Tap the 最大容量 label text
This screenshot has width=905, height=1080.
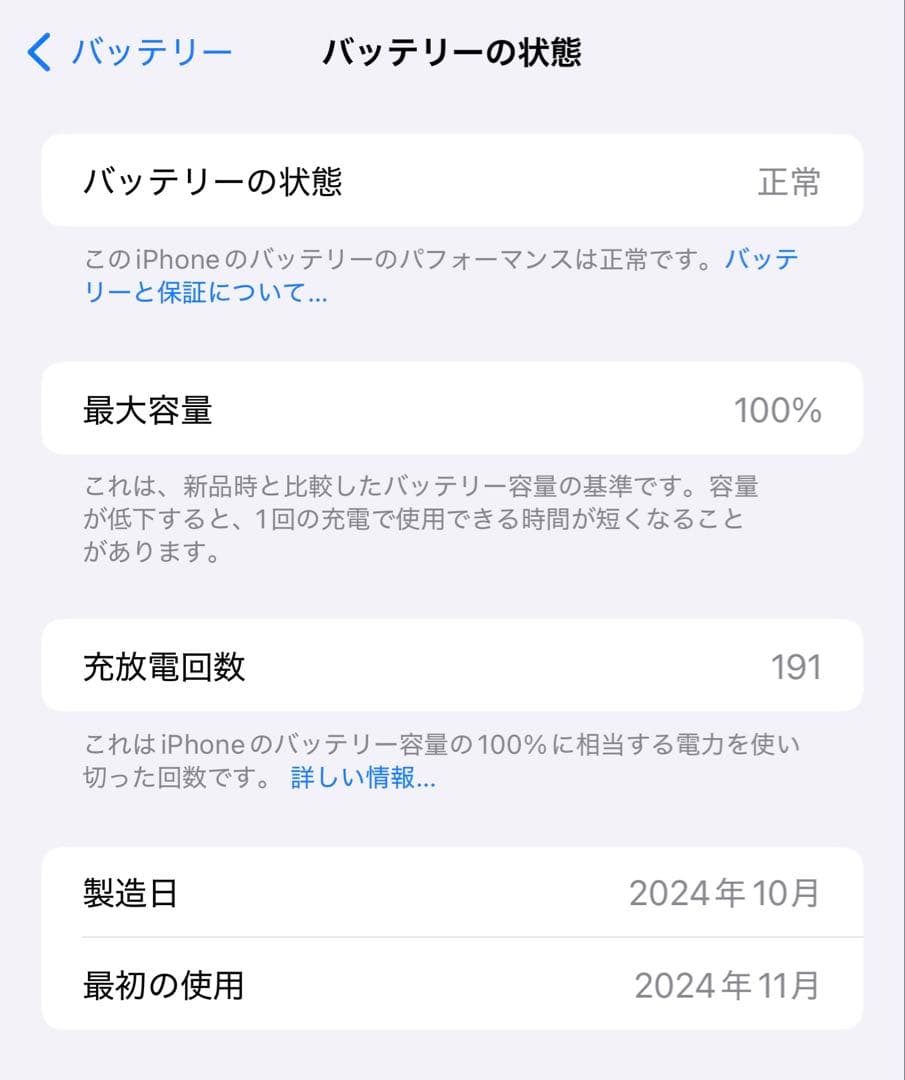click(x=147, y=408)
